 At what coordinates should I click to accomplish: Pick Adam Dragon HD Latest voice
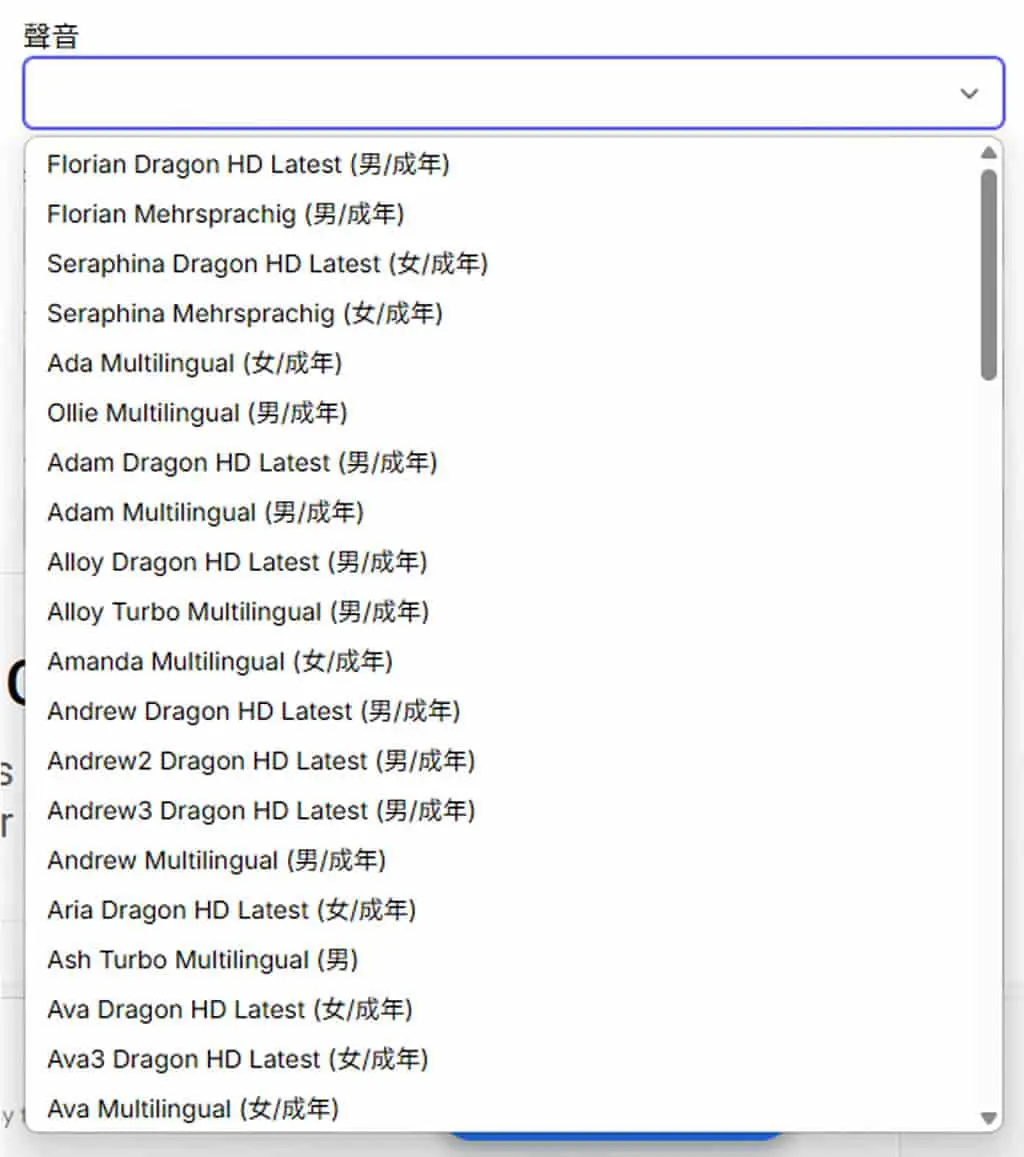(x=503, y=463)
